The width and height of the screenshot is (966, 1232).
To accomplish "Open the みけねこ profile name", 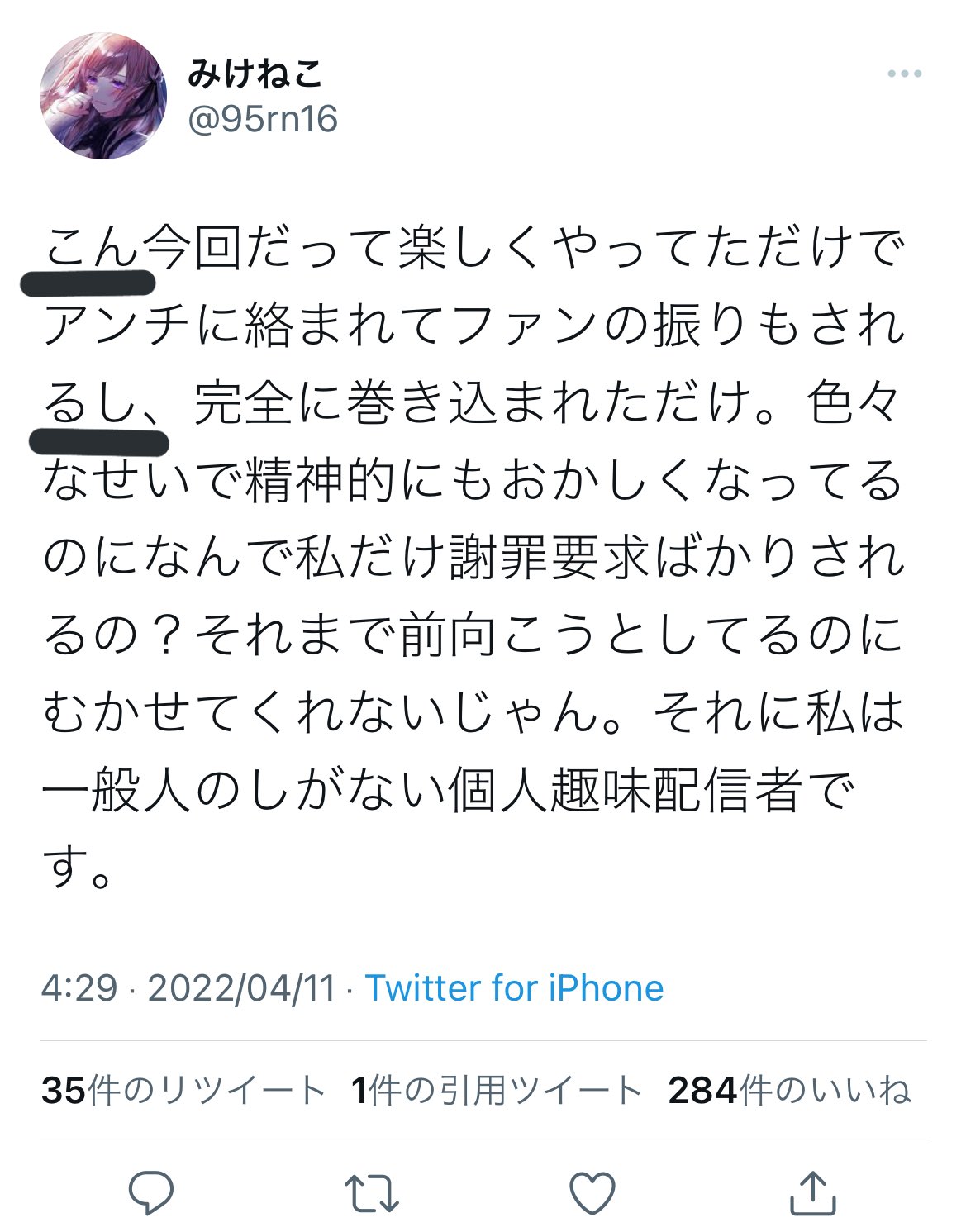I will point(255,74).
